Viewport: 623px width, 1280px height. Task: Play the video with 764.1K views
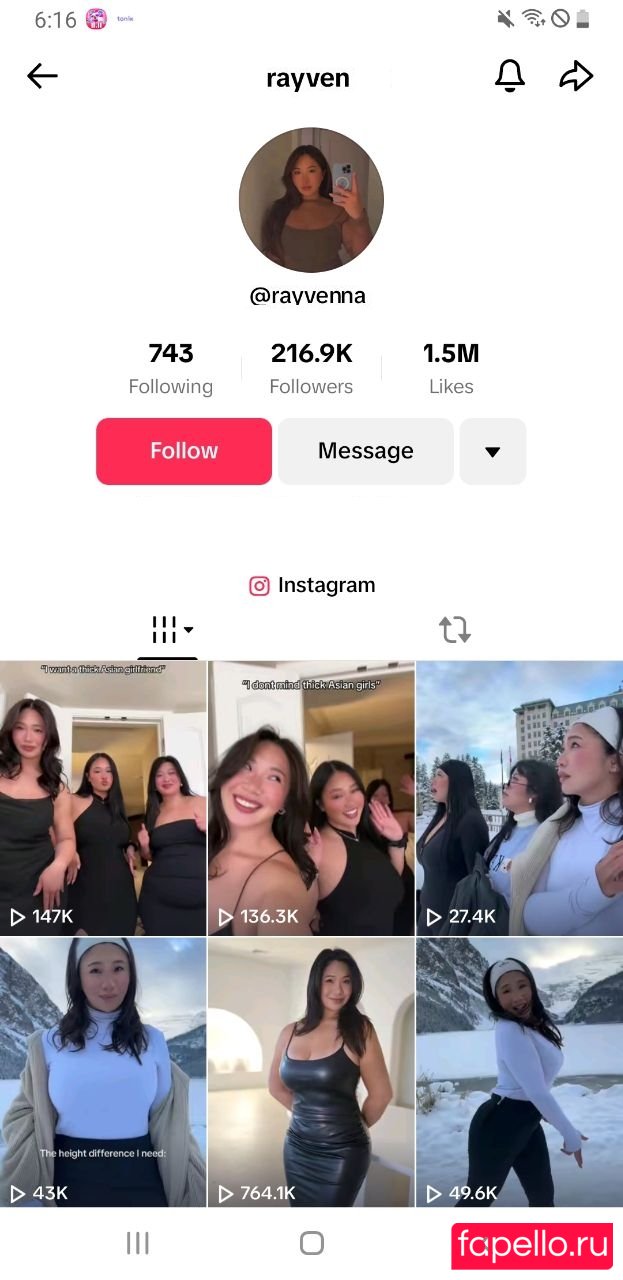pyautogui.click(x=311, y=1072)
